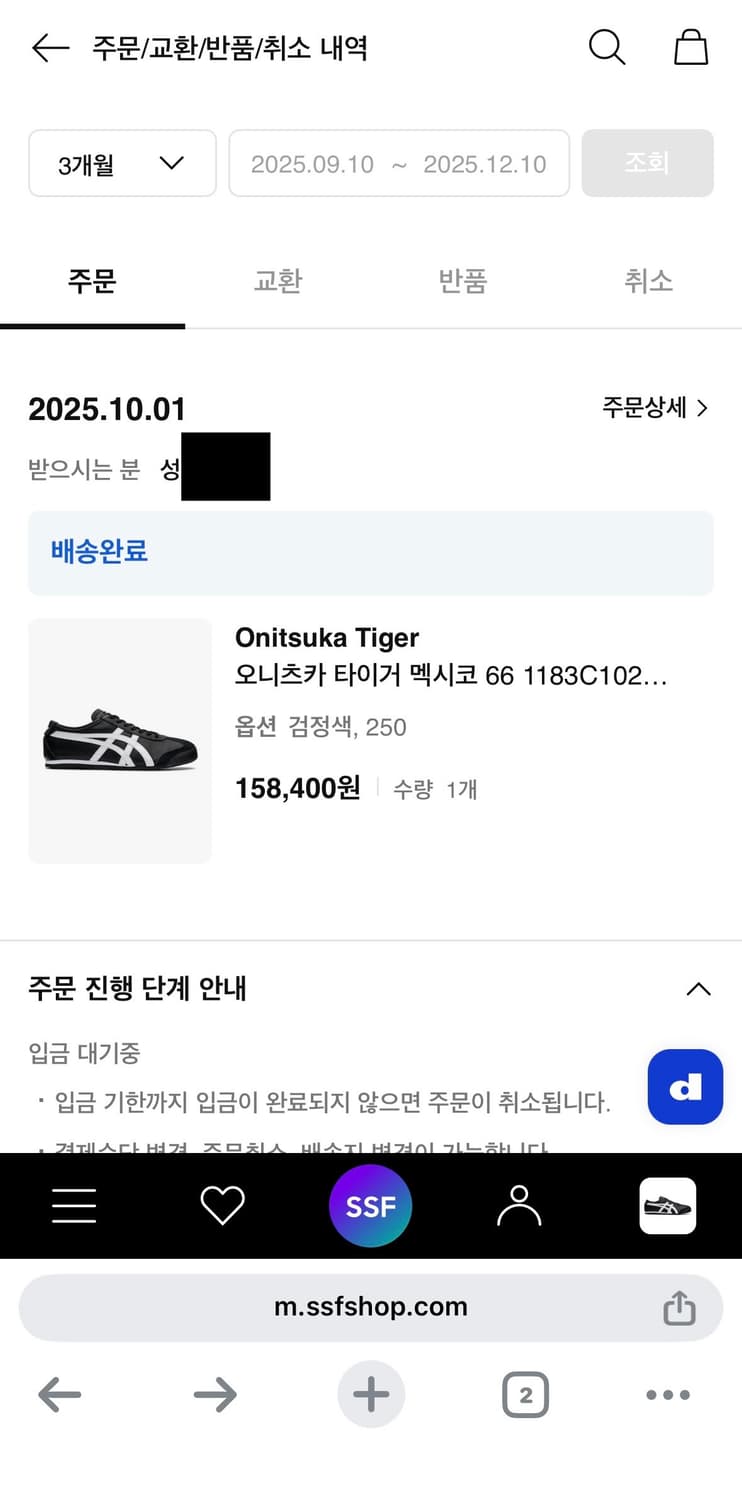
Task: Tap the back arrow to leave order history
Action: (50, 47)
